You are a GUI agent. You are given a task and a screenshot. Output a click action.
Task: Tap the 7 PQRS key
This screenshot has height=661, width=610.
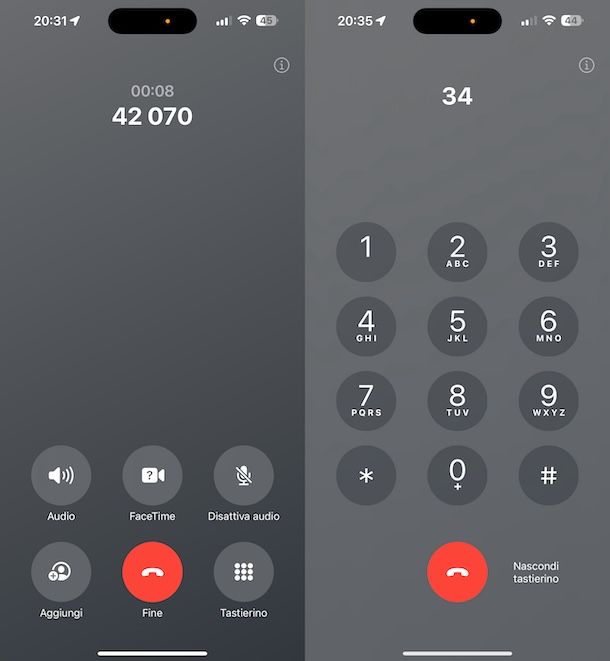pos(366,400)
